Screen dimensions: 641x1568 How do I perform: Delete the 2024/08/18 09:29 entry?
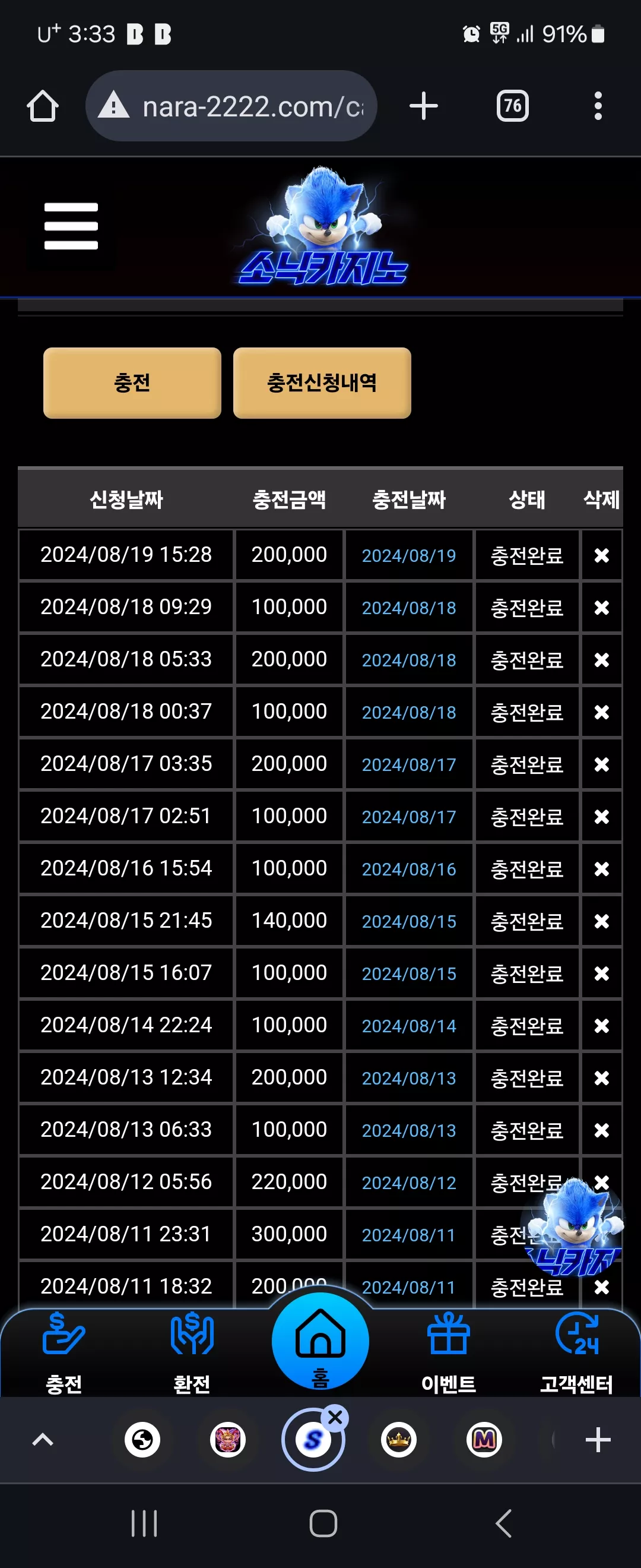[x=601, y=608]
